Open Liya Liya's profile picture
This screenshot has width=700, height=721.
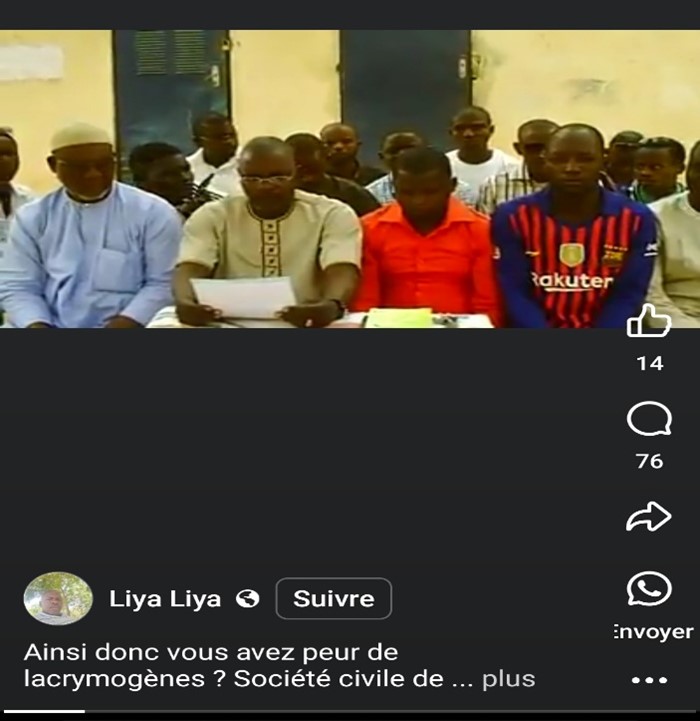point(58,599)
